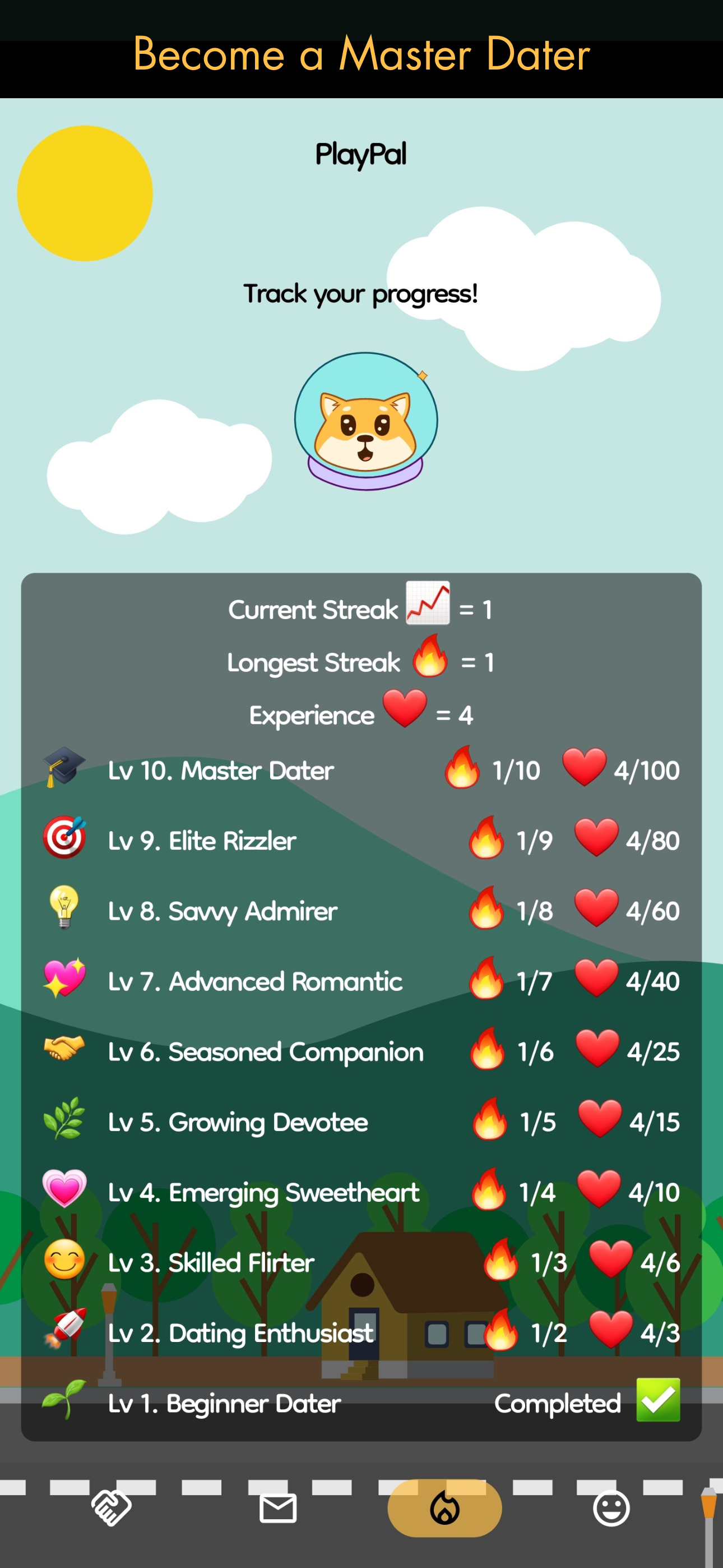723x1568 pixels.
Task: Click the fire icon next to Longest Streak
Action: point(433,661)
